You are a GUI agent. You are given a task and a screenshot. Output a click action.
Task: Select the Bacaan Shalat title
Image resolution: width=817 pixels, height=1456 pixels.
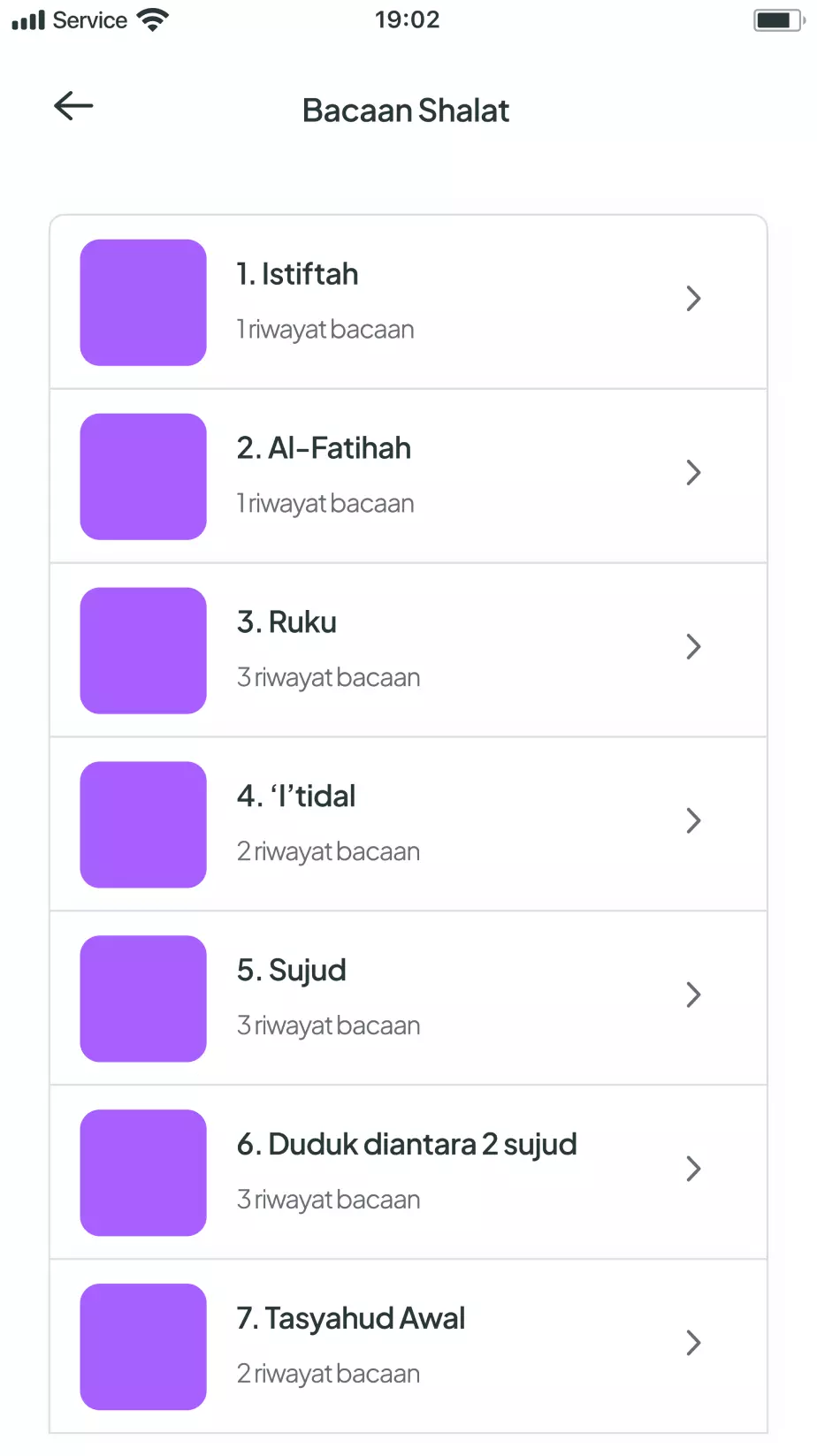coord(406,110)
